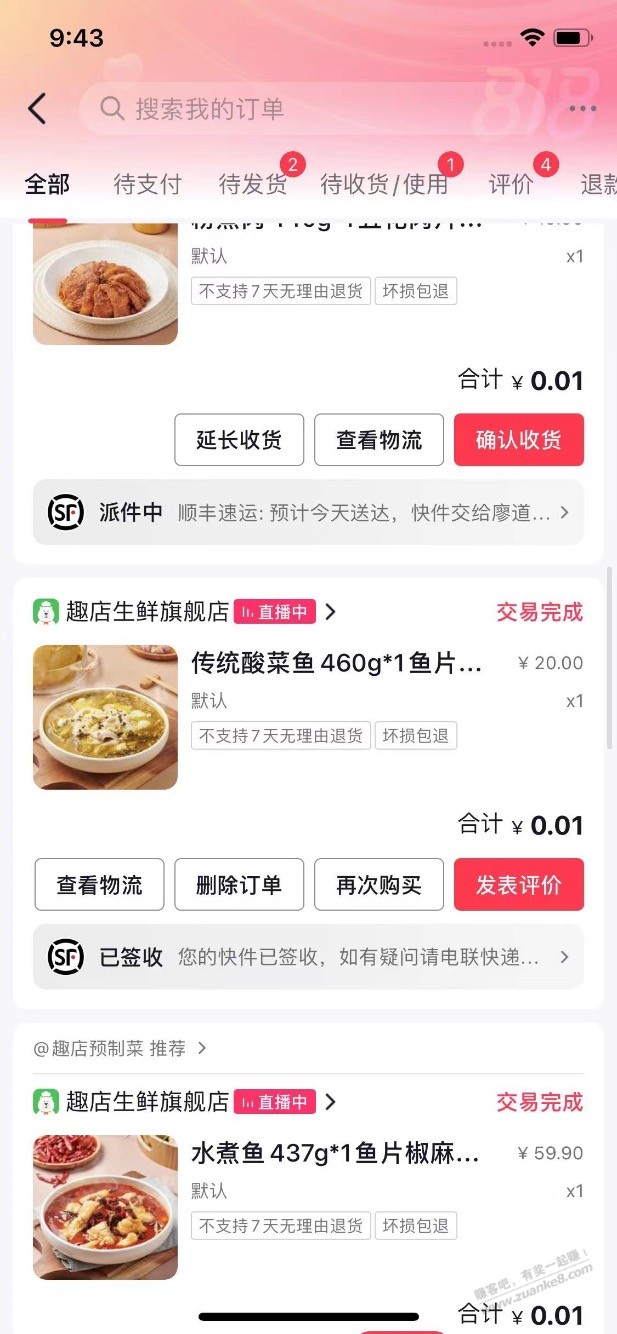Image resolution: width=617 pixels, height=1334 pixels.
Task: Open the 水煮鱼 437g product image
Action: 105,1207
